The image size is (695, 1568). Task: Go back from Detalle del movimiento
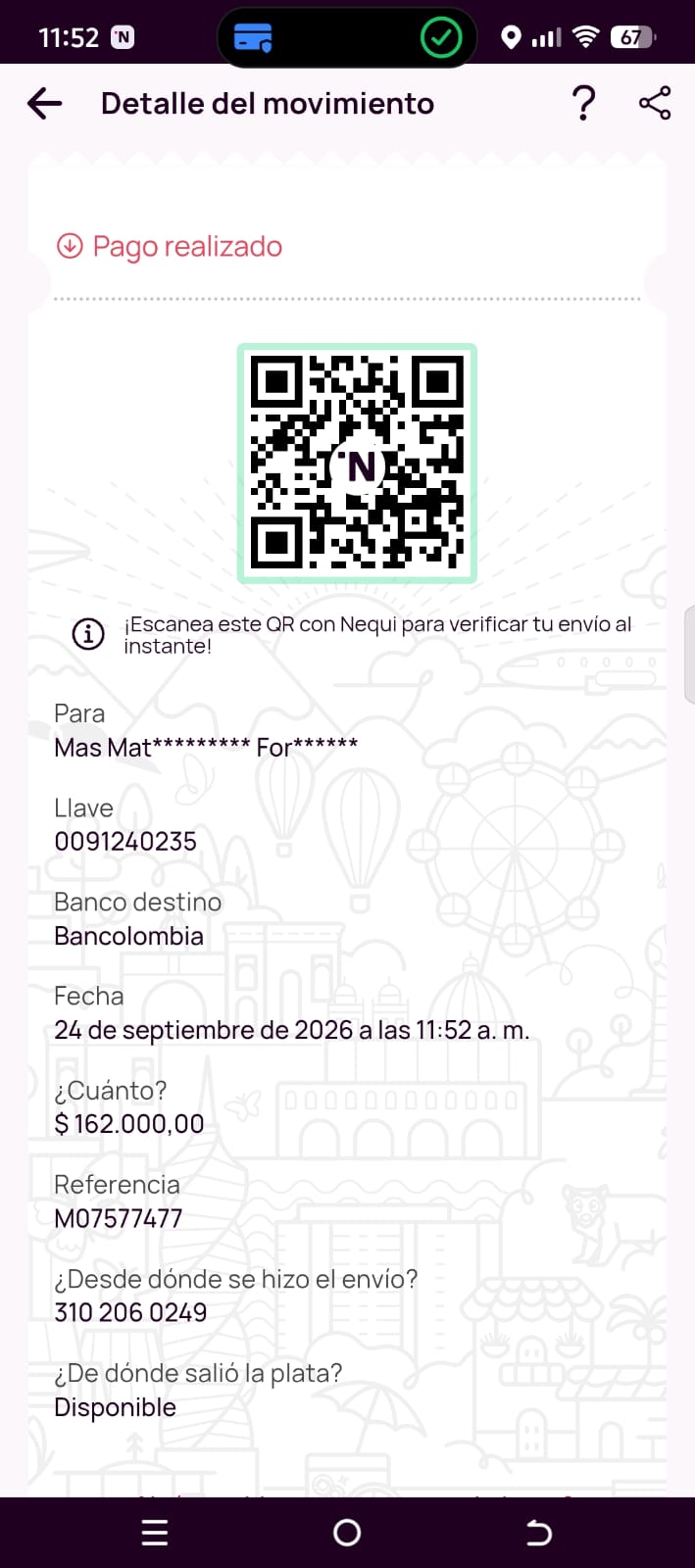[45, 103]
